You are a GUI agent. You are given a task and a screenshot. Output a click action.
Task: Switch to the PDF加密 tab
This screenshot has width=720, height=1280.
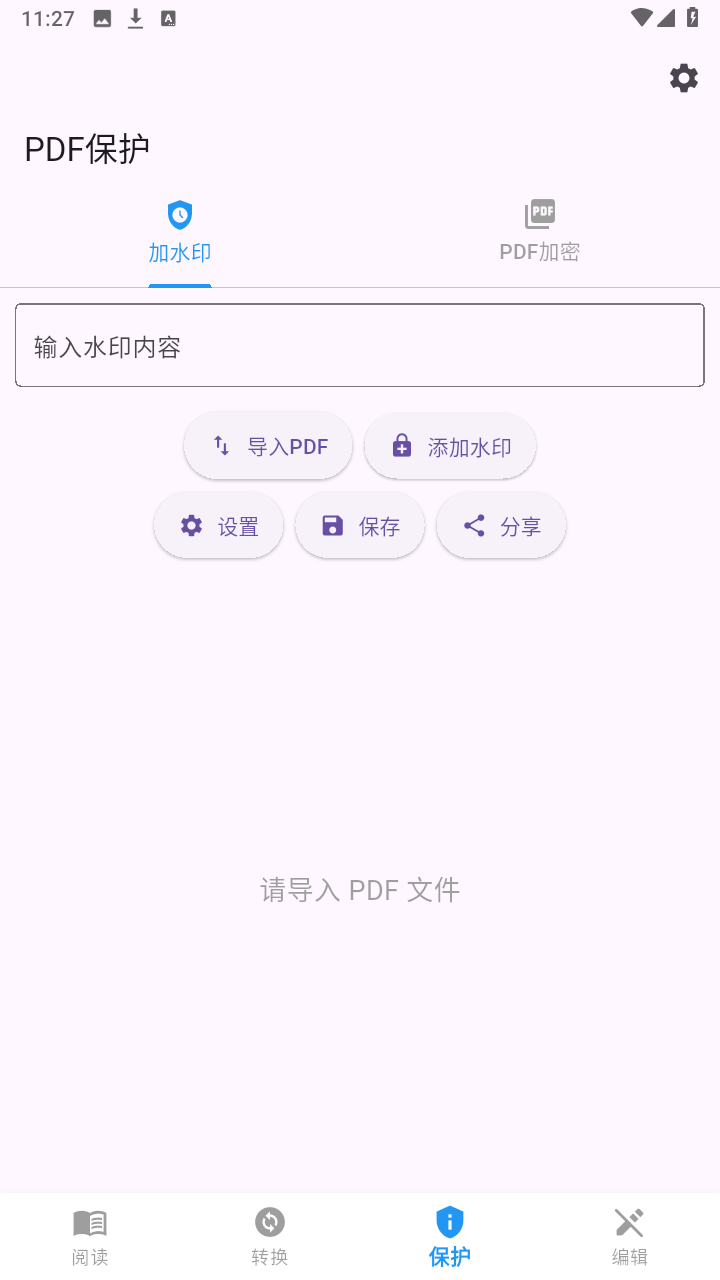click(539, 230)
